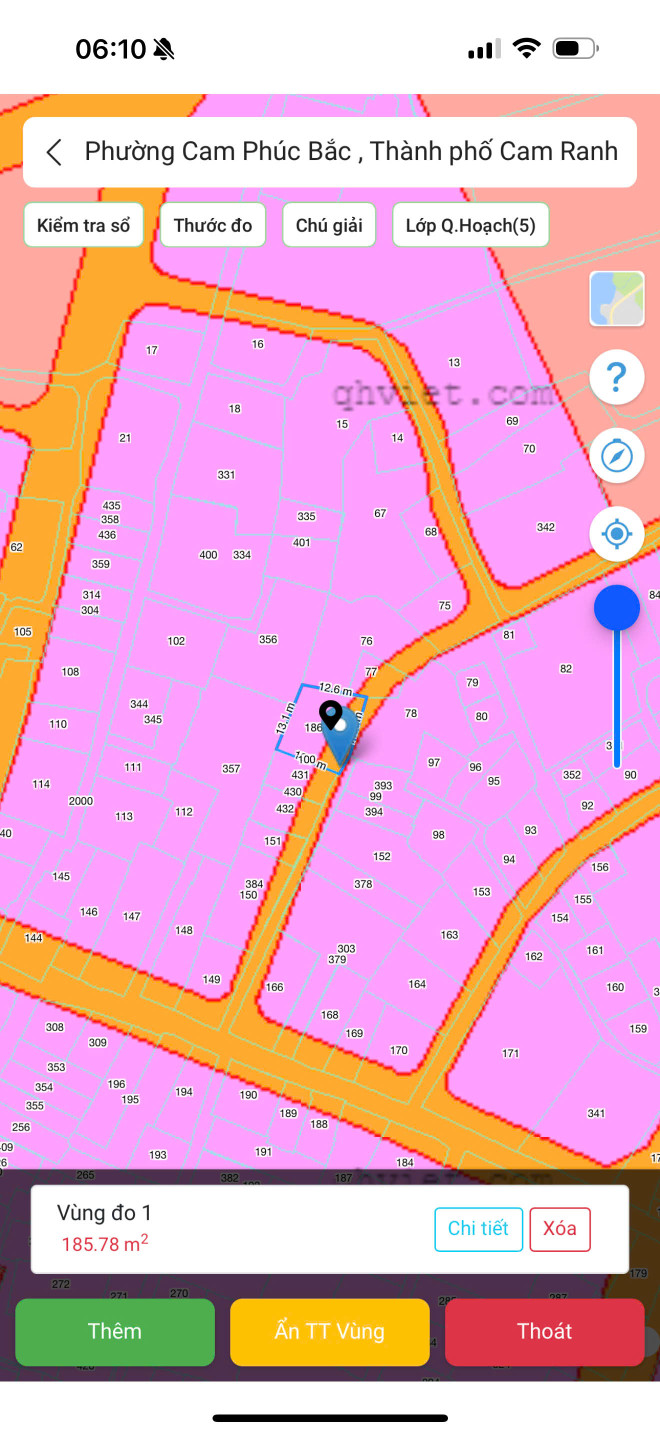
Task: Open the Kiểm tra sổ tool
Action: coord(84,225)
